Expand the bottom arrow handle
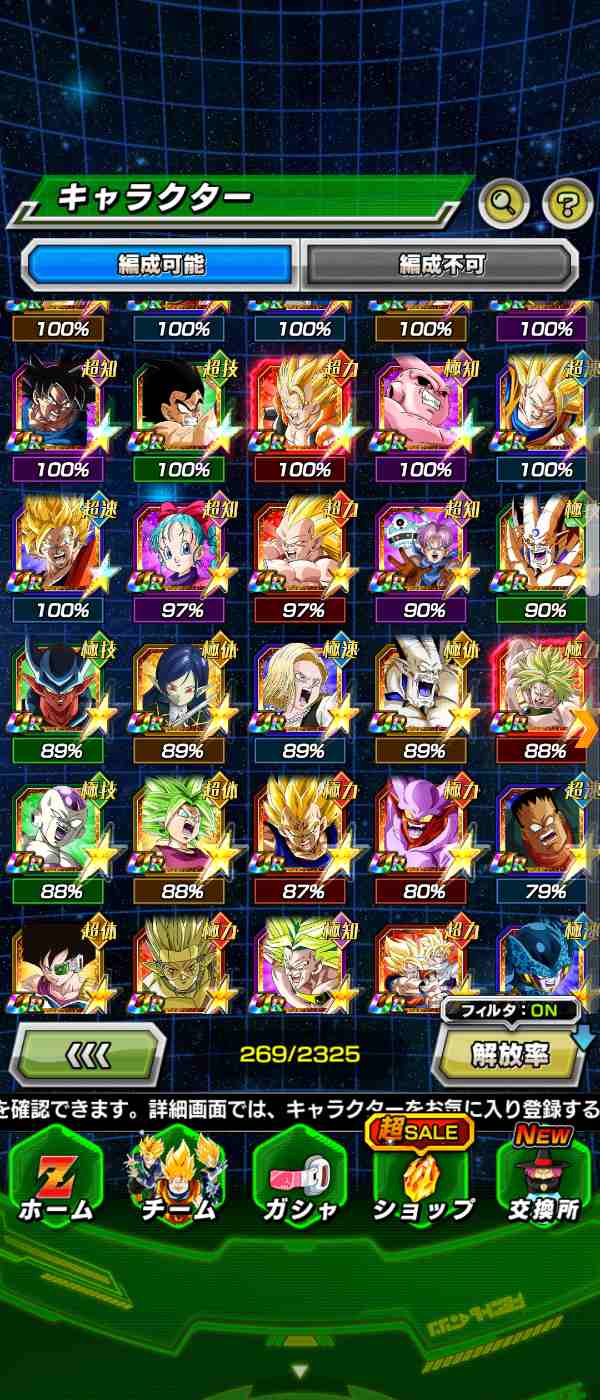The width and height of the screenshot is (600, 1400). pyautogui.click(x=300, y=1369)
